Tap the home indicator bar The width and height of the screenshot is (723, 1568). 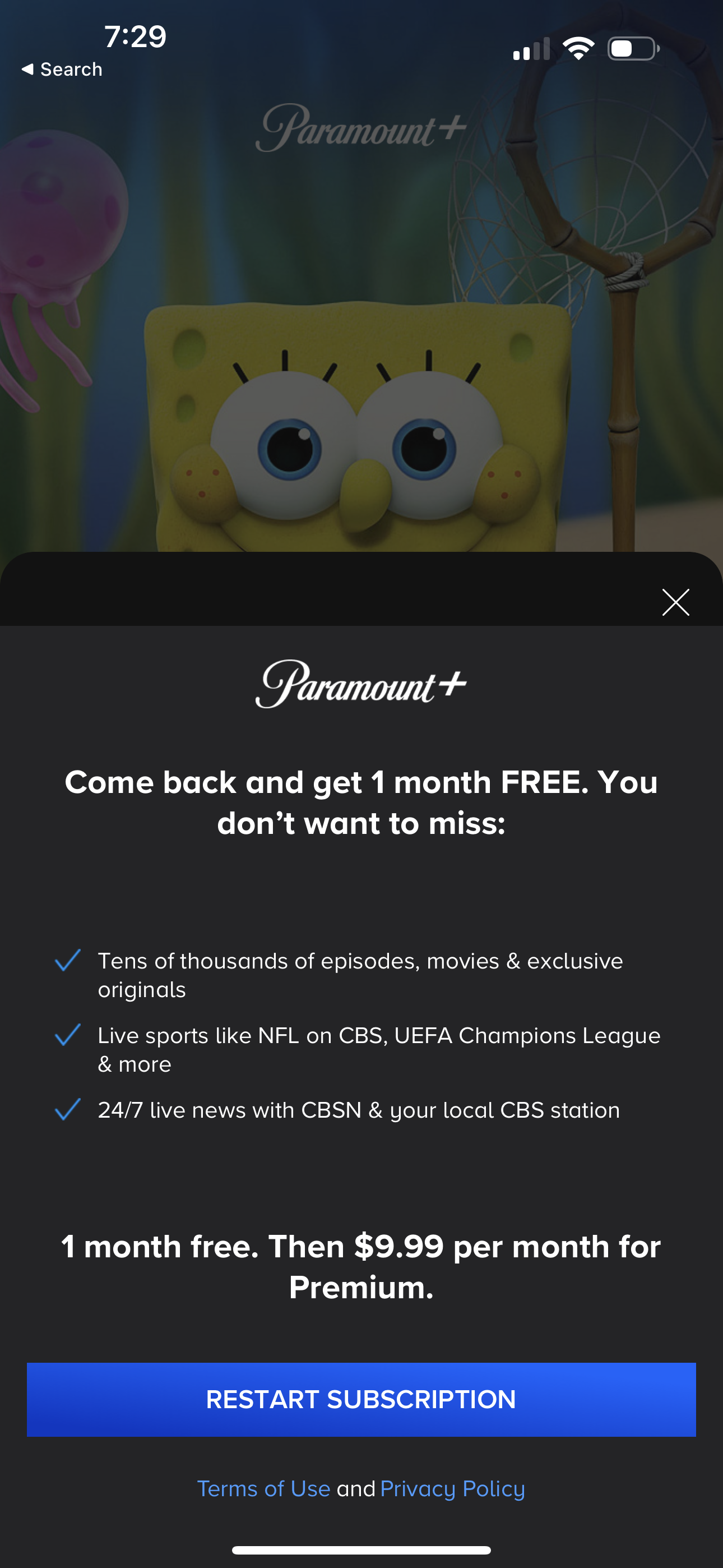pos(361,1549)
